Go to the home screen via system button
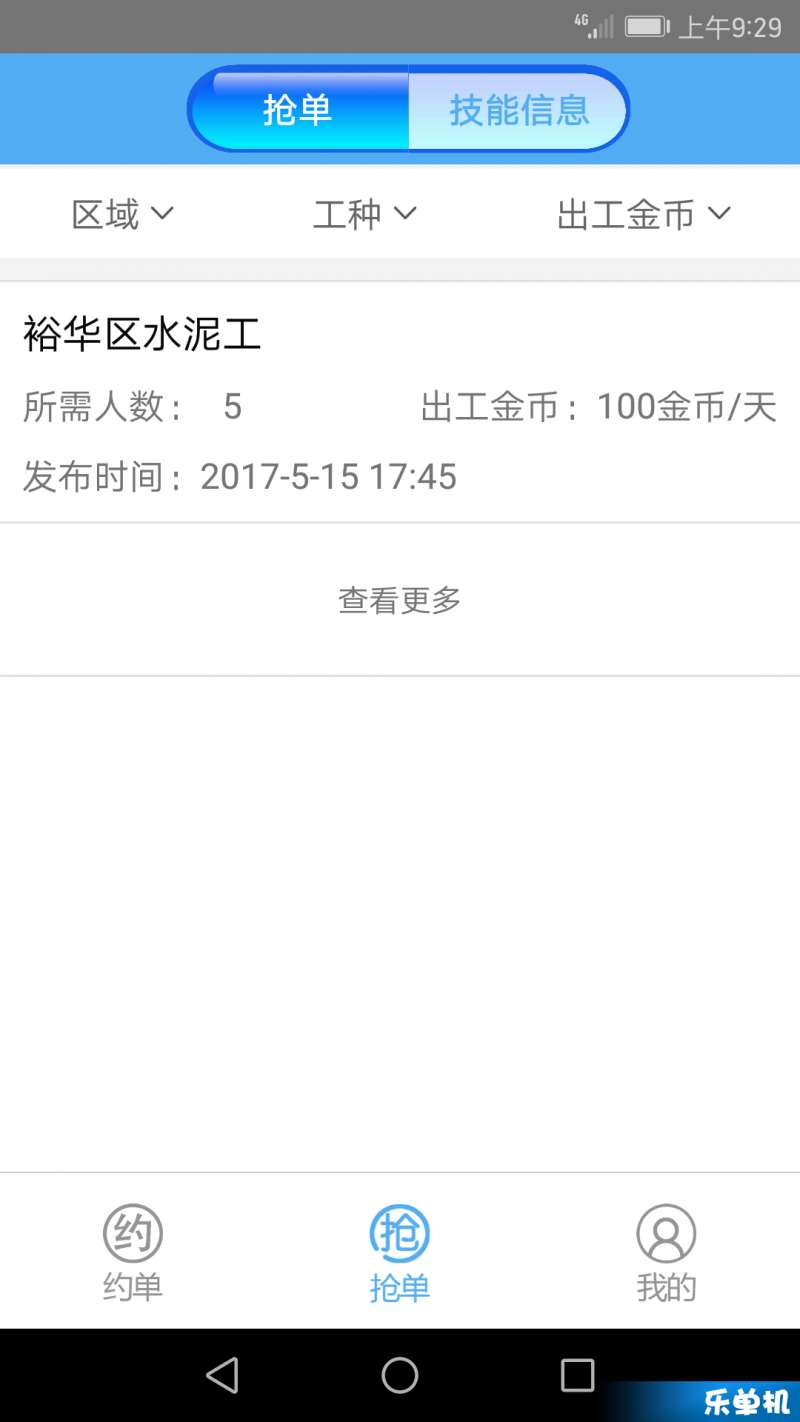Viewport: 800px width, 1422px height. pyautogui.click(x=400, y=1376)
